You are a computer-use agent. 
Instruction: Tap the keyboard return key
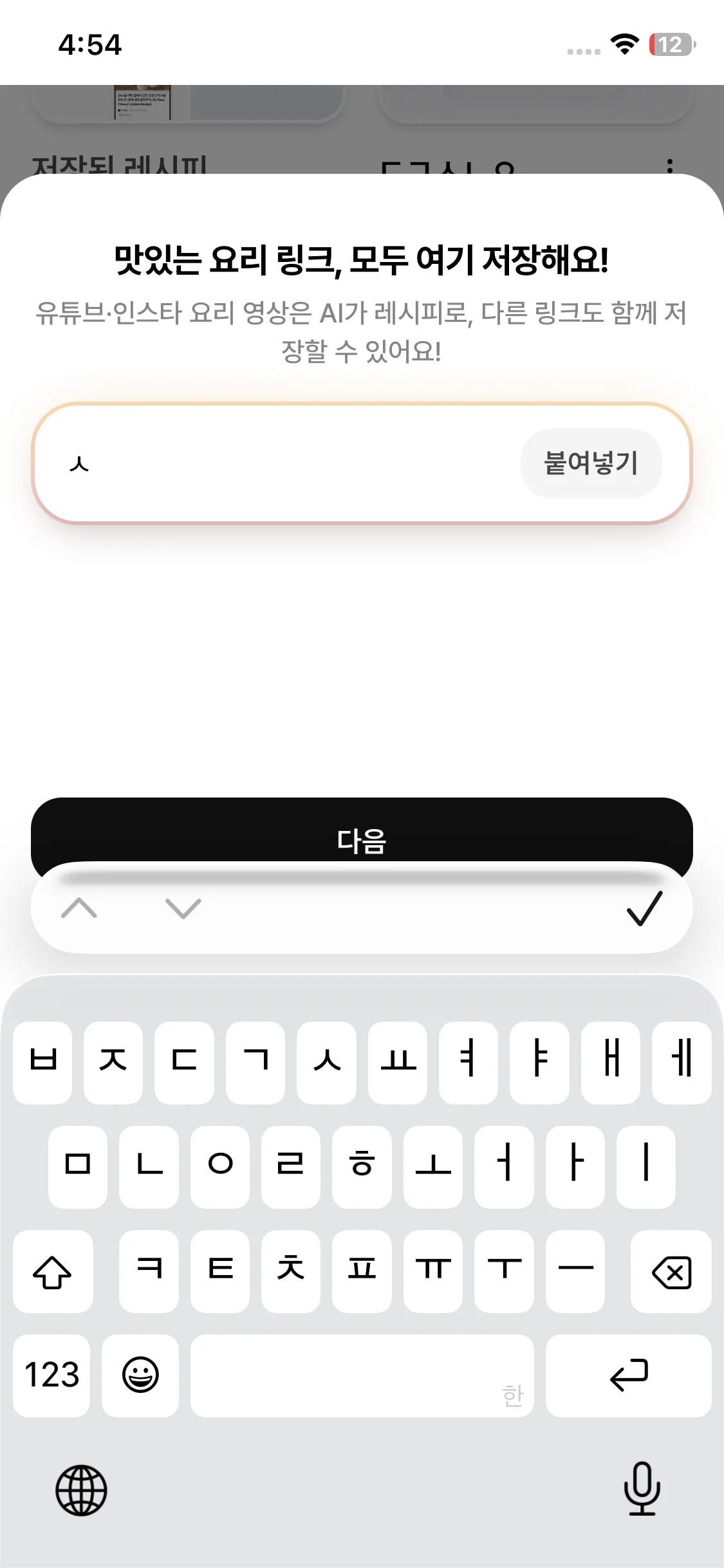click(628, 1376)
